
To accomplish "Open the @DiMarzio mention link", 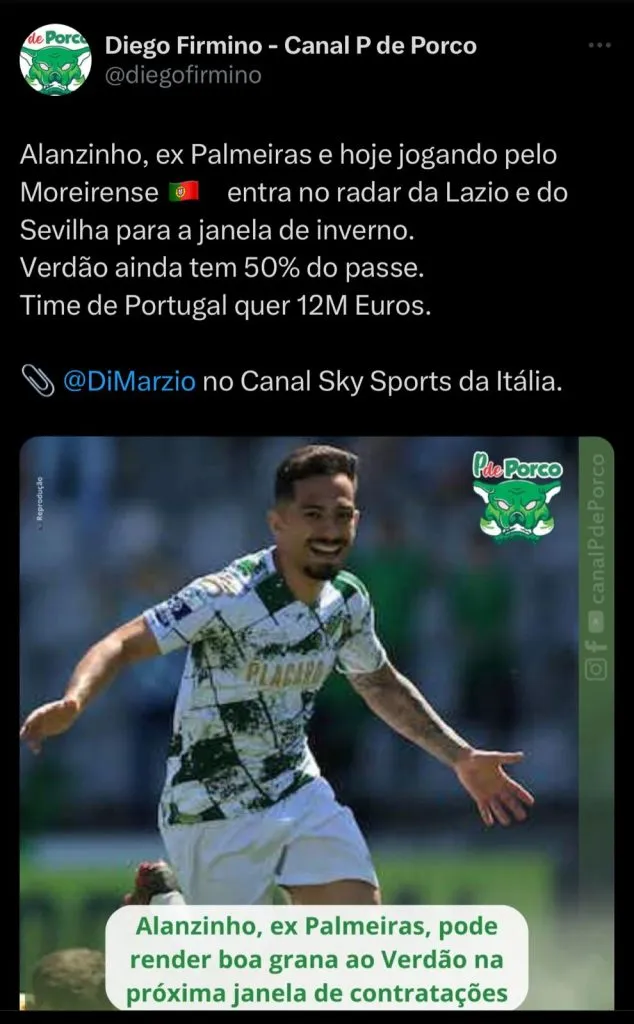I will [x=129, y=381].
